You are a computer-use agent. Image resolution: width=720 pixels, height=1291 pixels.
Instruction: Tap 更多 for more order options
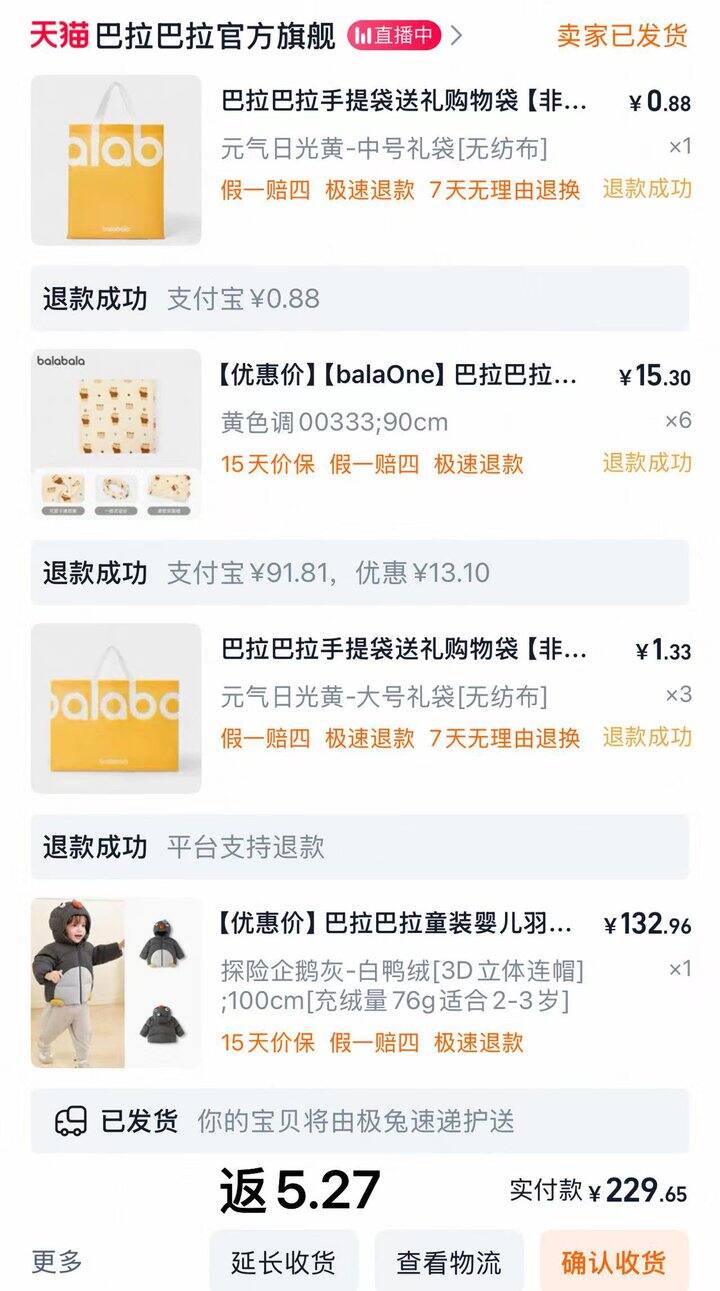pos(57,1262)
